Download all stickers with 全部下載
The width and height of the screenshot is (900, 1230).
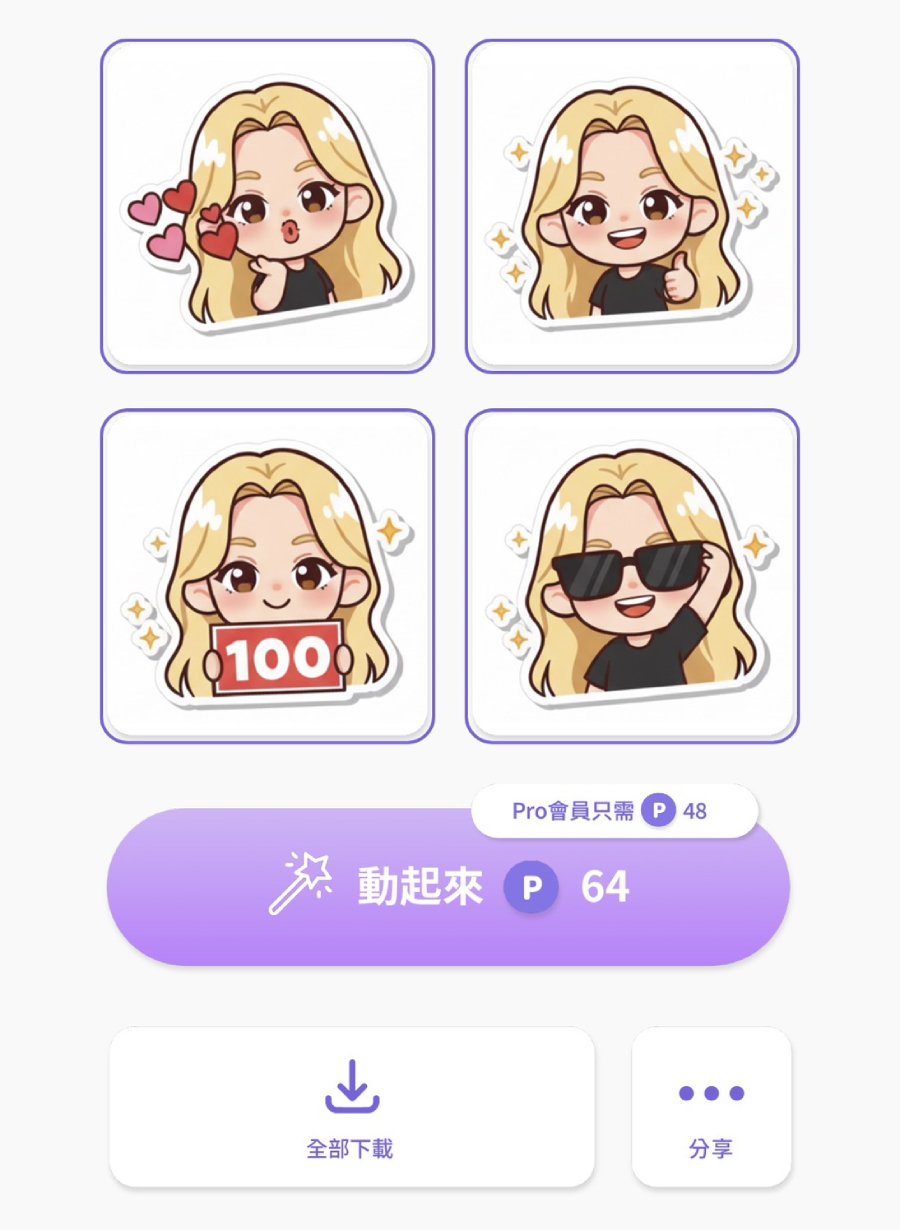click(351, 1107)
